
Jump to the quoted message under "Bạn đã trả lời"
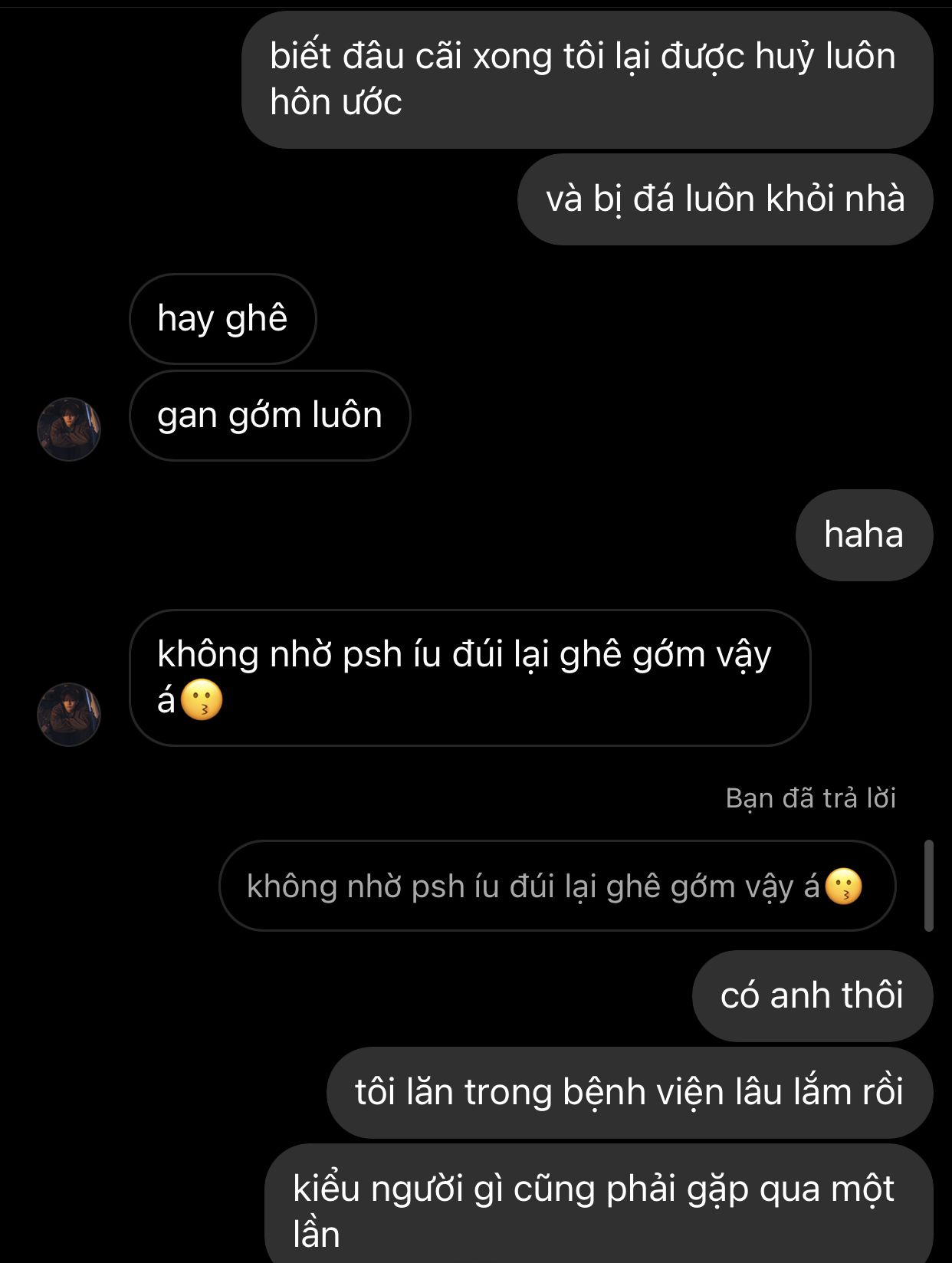click(x=556, y=886)
